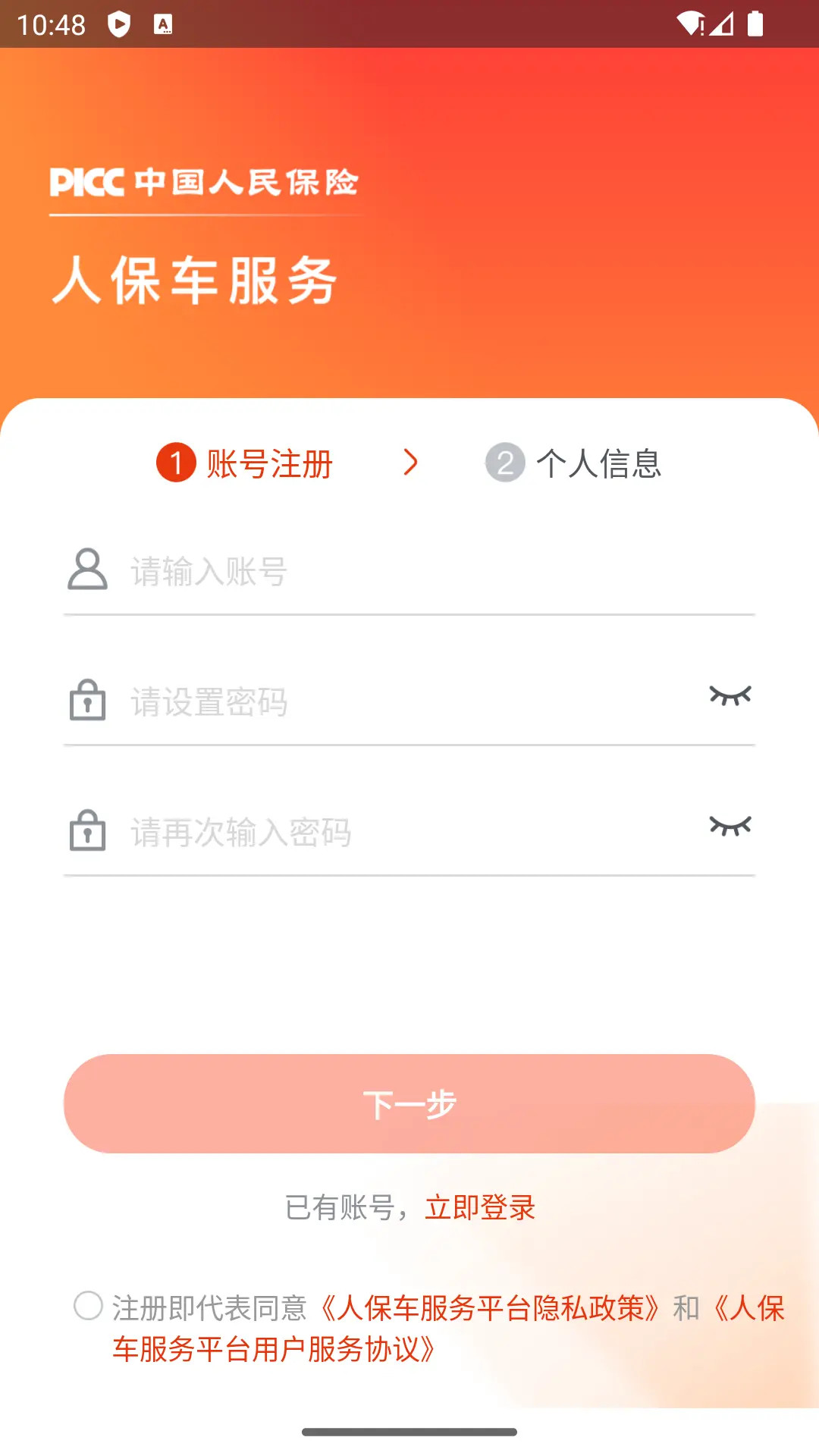Tap the battery icon in status bar
The height and width of the screenshot is (1456, 819).
click(x=757, y=24)
